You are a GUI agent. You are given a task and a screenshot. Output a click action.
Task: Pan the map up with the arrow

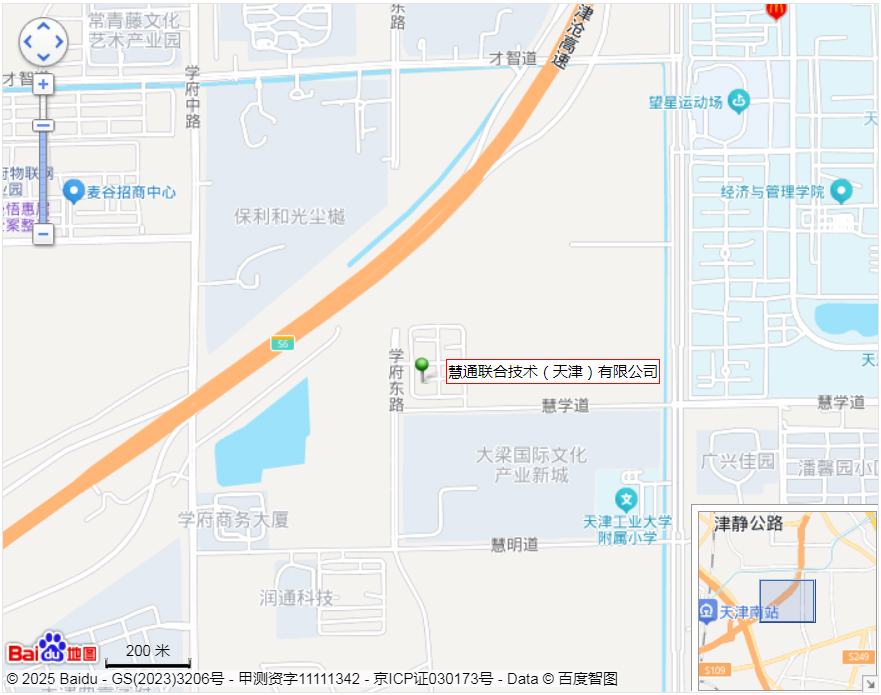click(43, 27)
